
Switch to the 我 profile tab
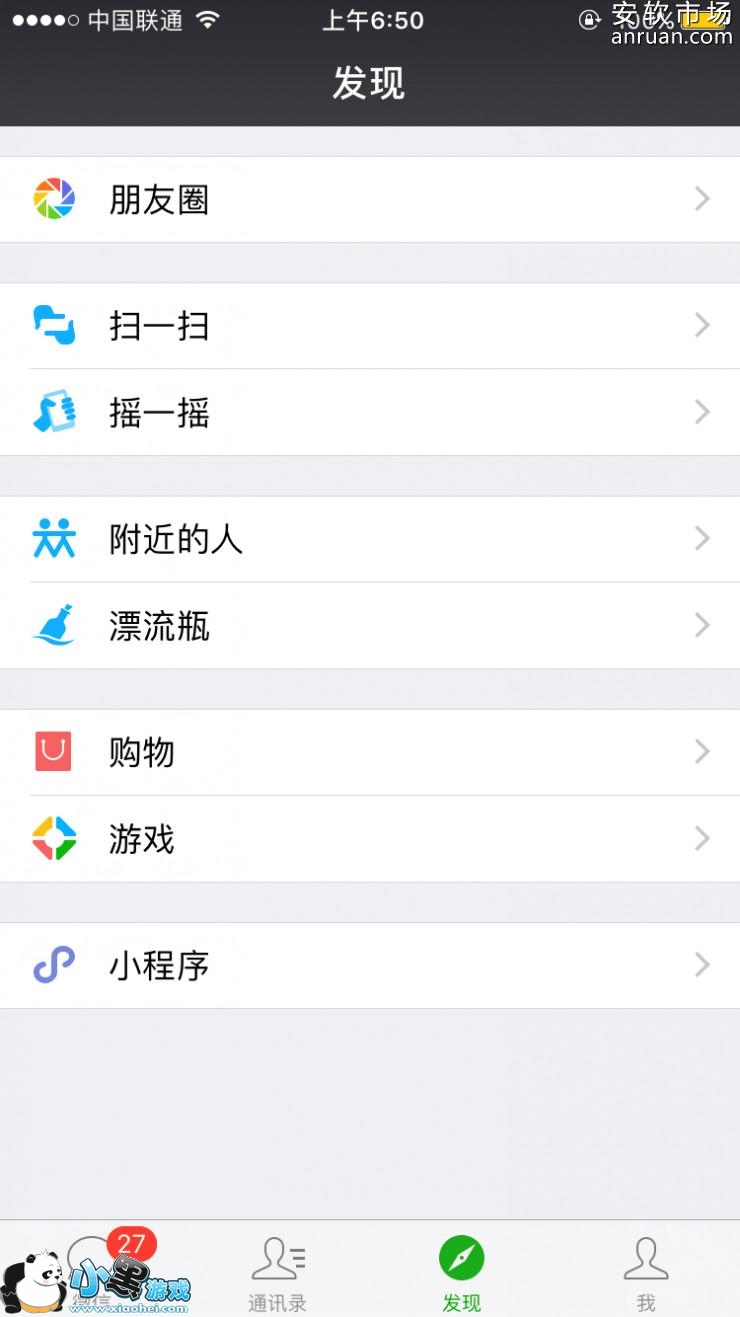(646, 1272)
